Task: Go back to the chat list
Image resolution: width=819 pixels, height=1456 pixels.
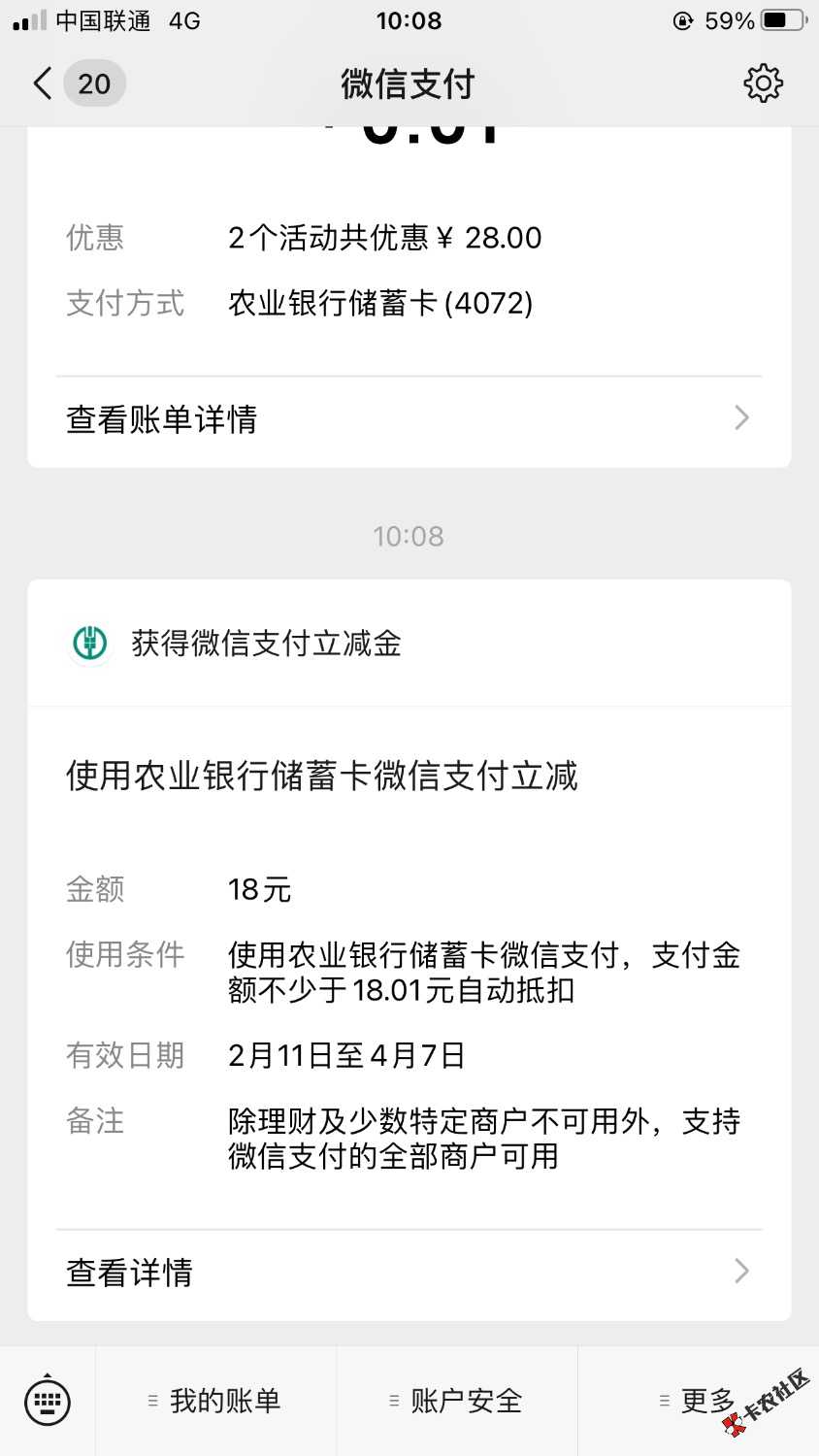Action: point(44,83)
